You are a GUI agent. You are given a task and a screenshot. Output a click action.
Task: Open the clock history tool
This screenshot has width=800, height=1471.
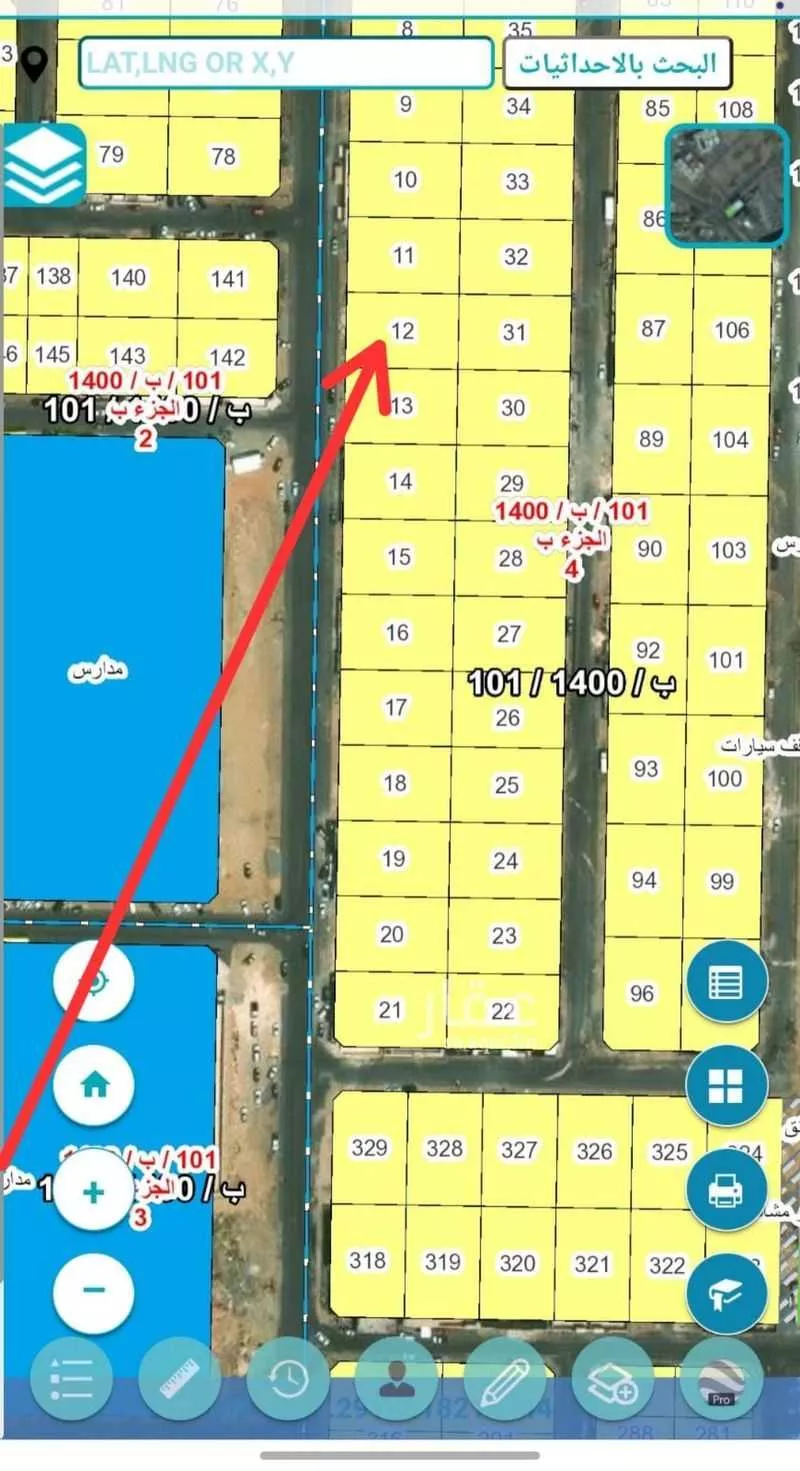click(x=288, y=1382)
